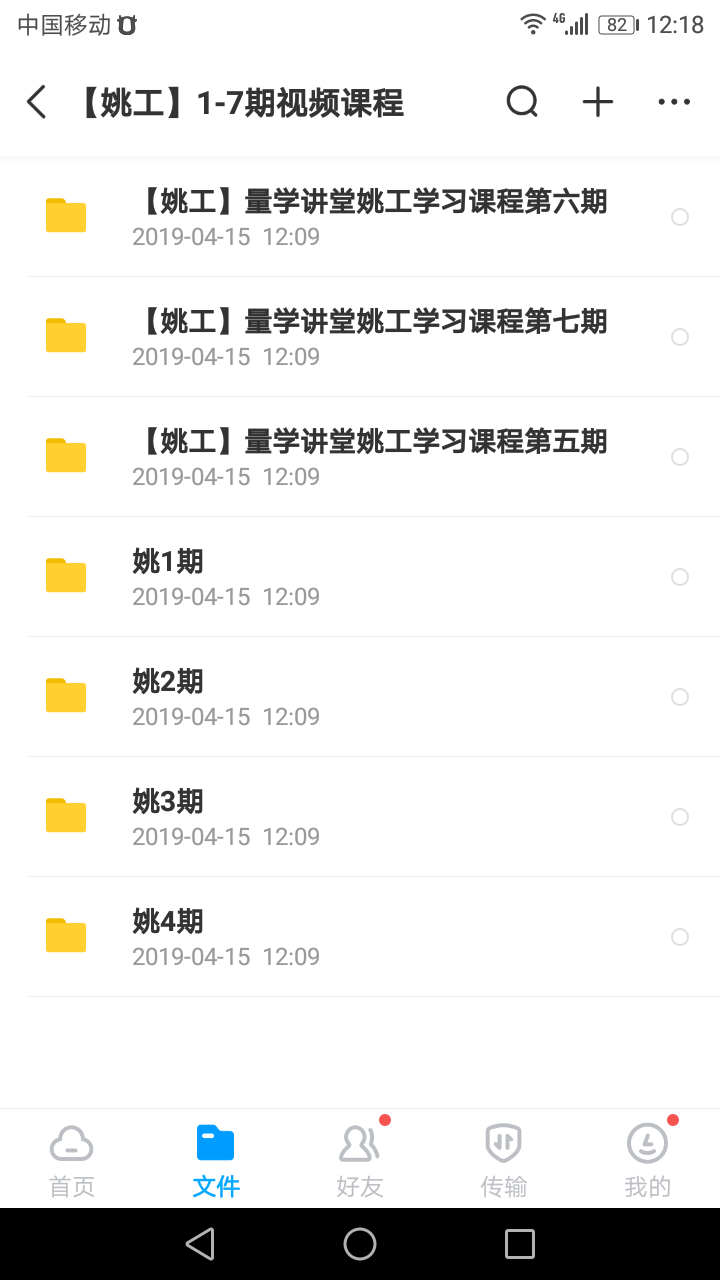Select the checkbox next to 姚4期
The width and height of the screenshot is (720, 1280).
[680, 937]
